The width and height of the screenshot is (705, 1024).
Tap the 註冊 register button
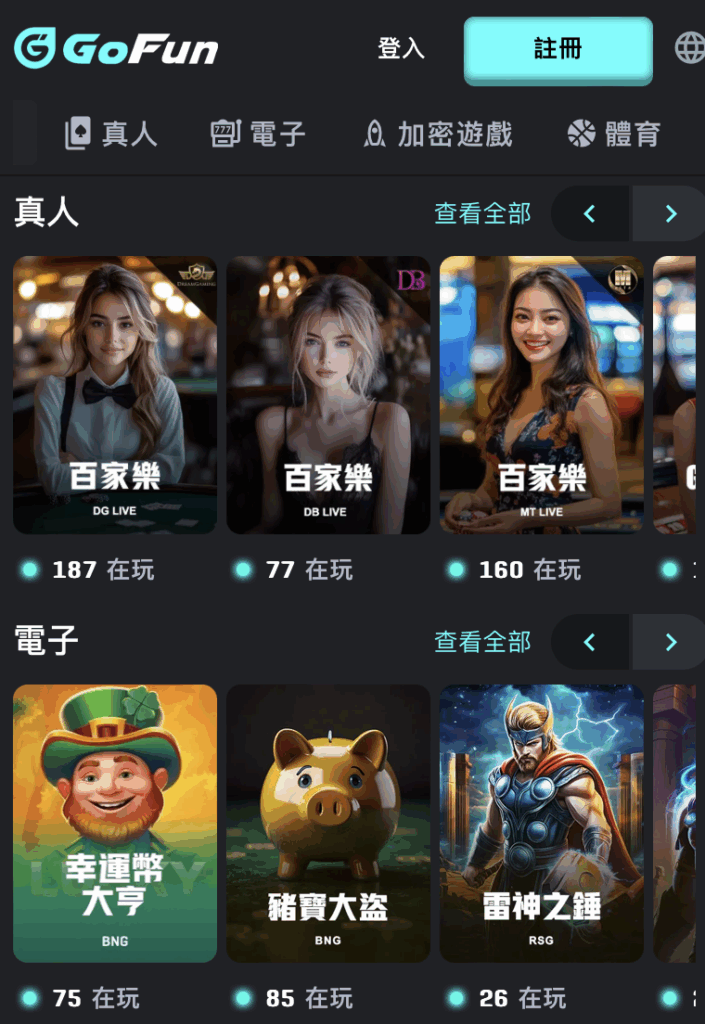pos(558,48)
